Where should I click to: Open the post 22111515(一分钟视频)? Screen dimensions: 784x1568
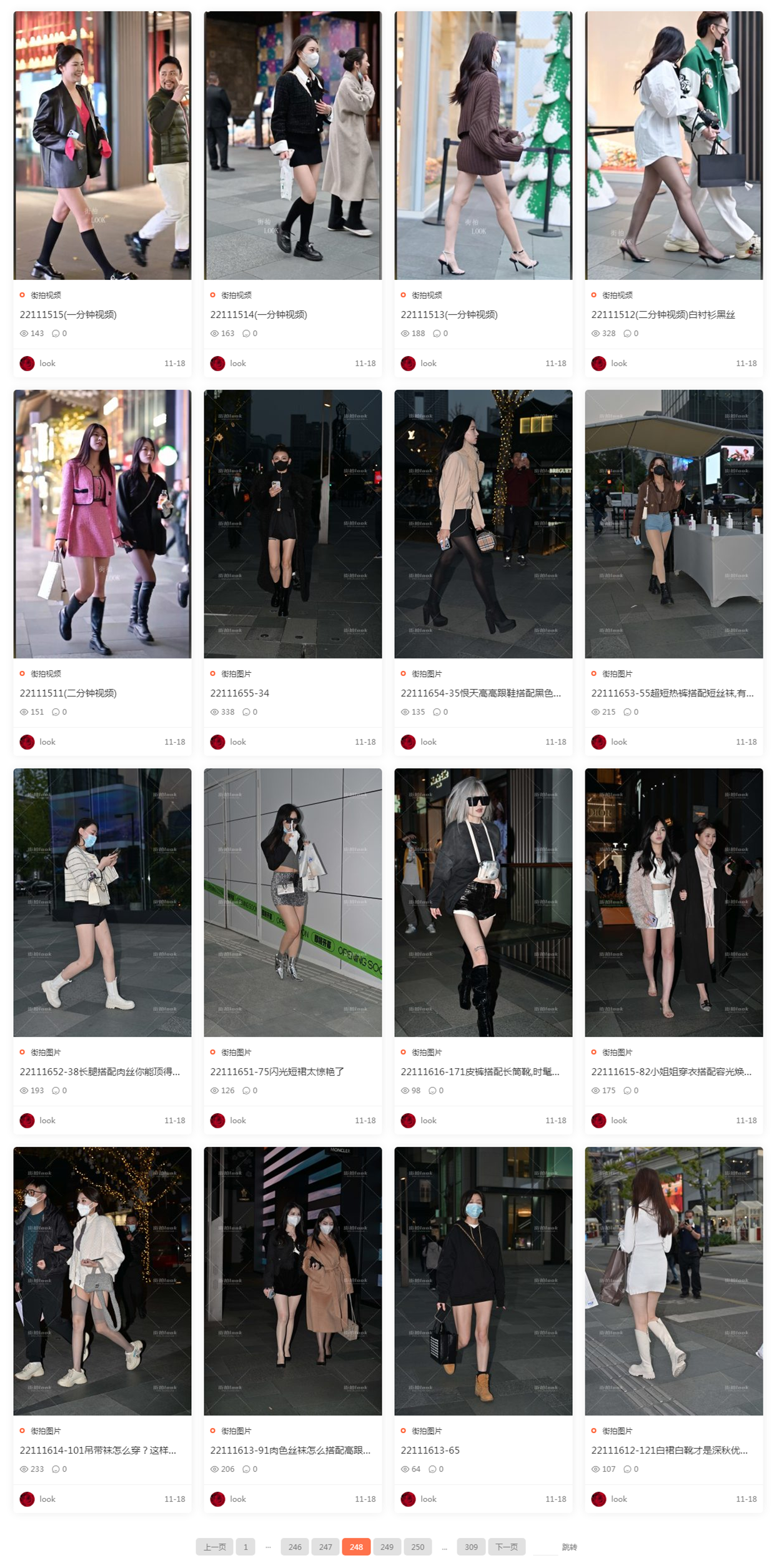68,314
